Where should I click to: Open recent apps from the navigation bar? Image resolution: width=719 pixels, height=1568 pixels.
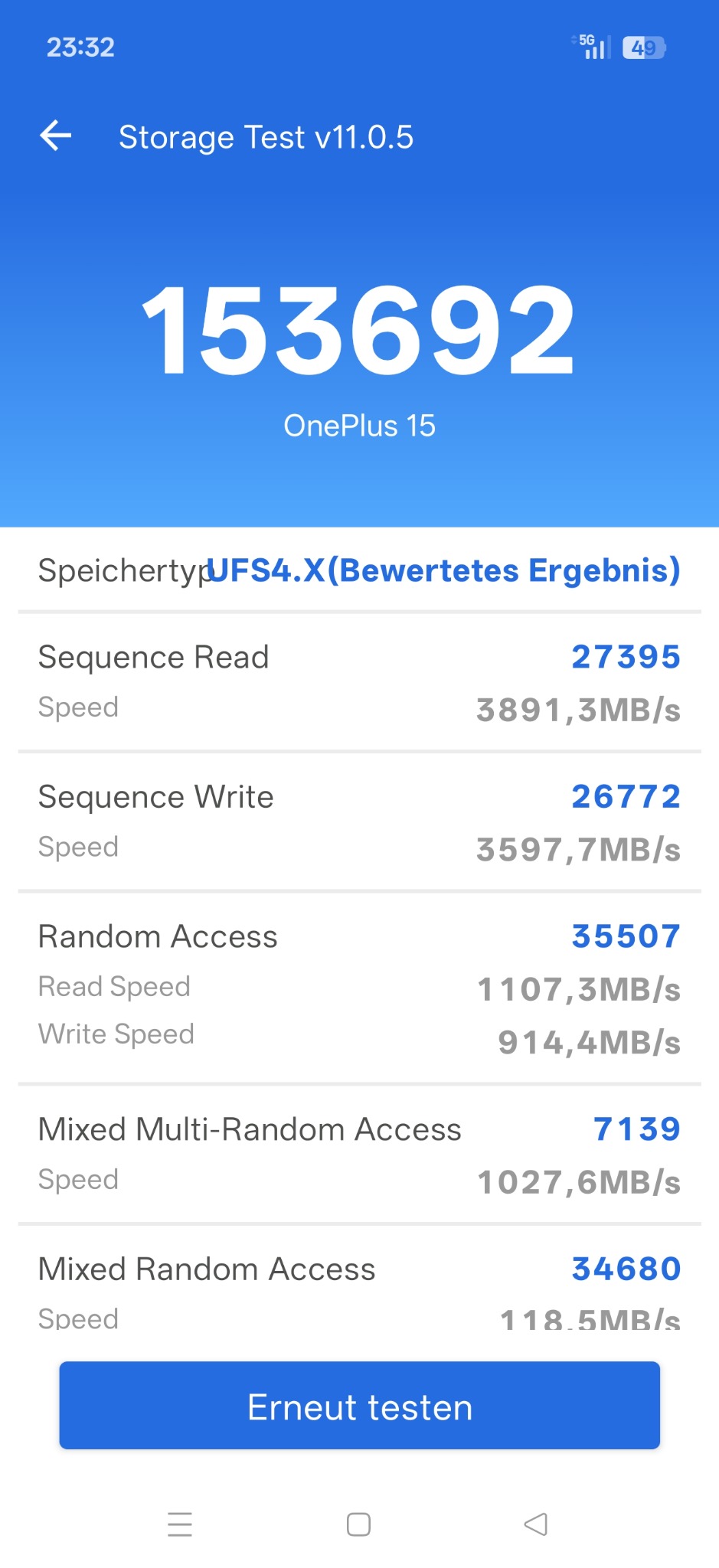[x=180, y=1524]
